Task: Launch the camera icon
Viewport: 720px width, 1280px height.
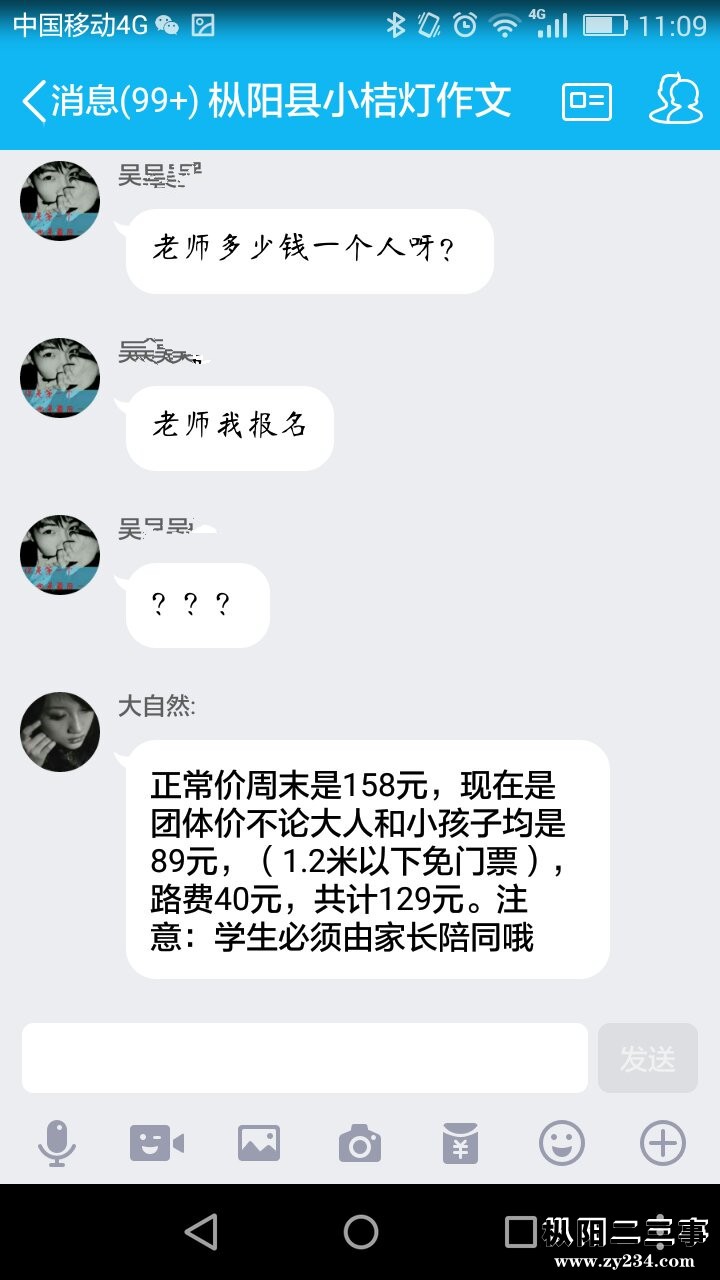Action: (360, 1142)
